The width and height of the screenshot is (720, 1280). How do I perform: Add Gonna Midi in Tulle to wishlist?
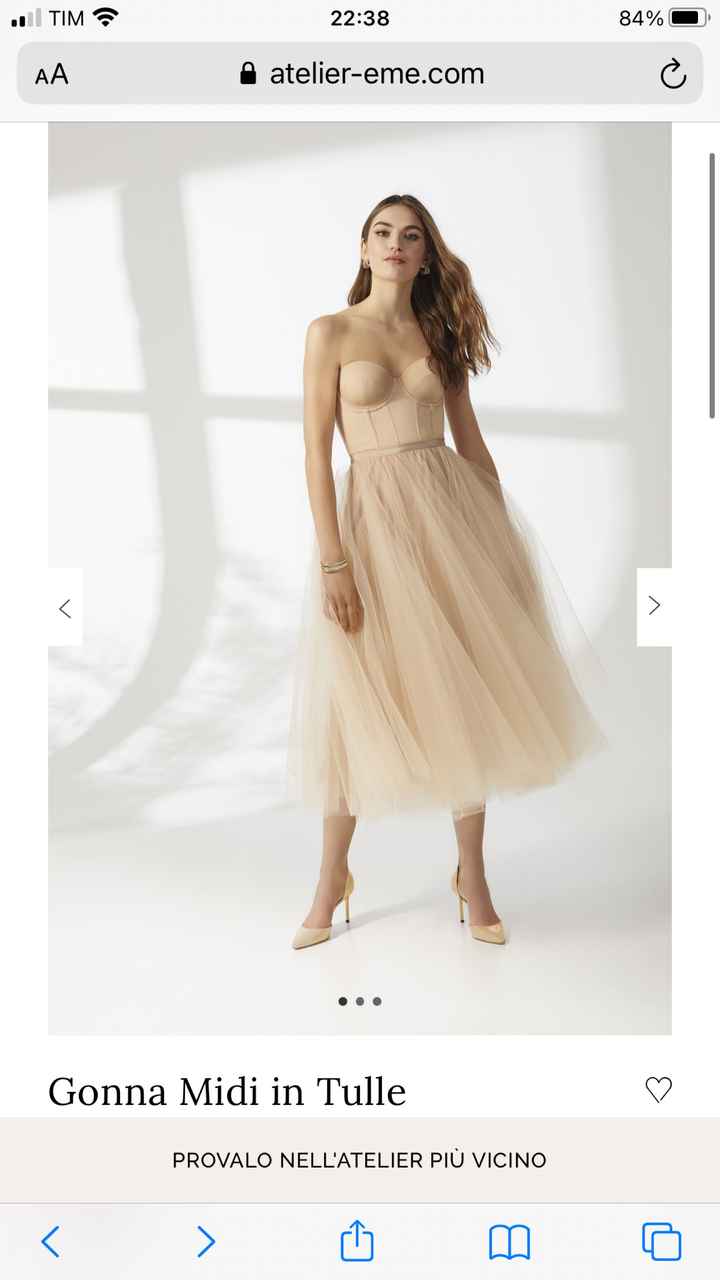pyautogui.click(x=658, y=1089)
